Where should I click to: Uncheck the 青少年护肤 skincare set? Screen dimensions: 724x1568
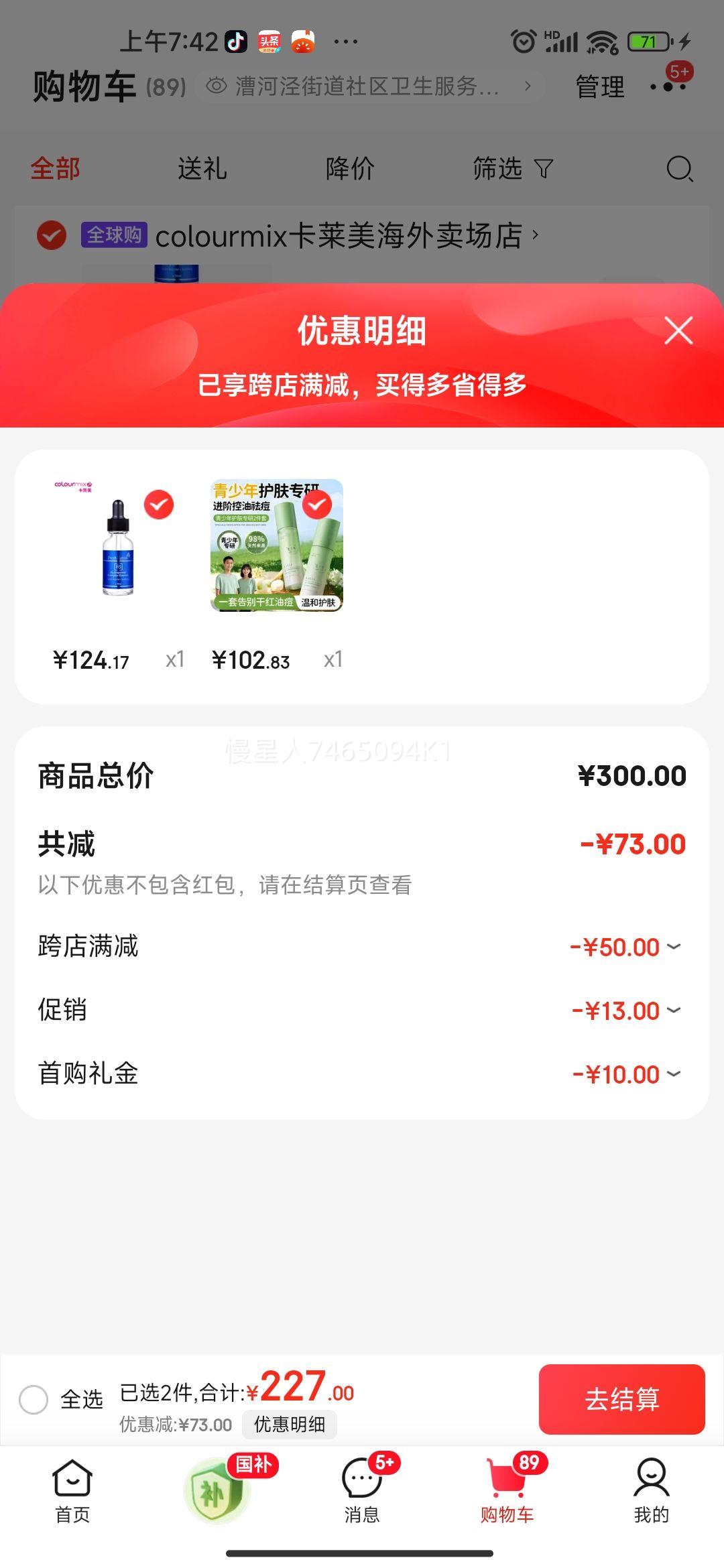pyautogui.click(x=317, y=505)
